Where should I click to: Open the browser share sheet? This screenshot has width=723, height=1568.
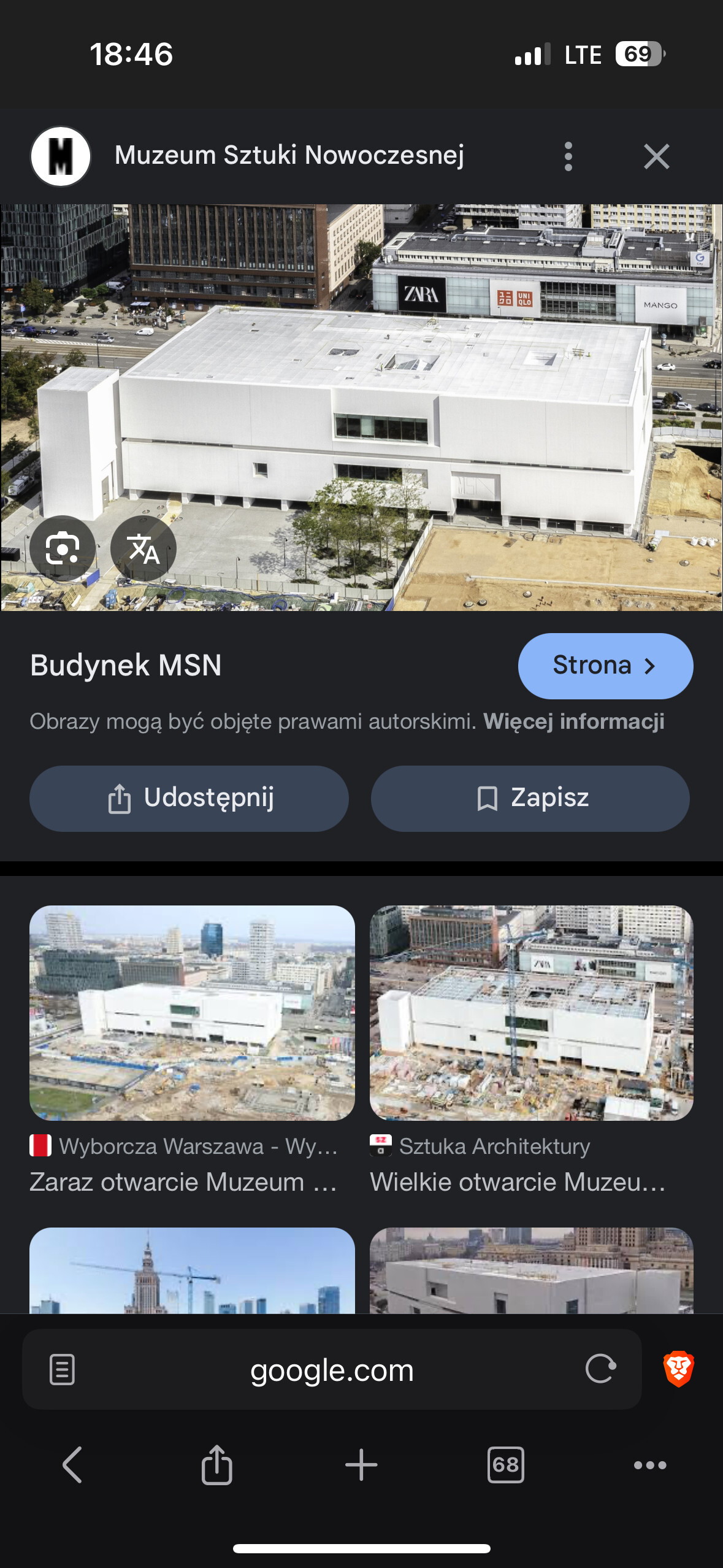216,1465
